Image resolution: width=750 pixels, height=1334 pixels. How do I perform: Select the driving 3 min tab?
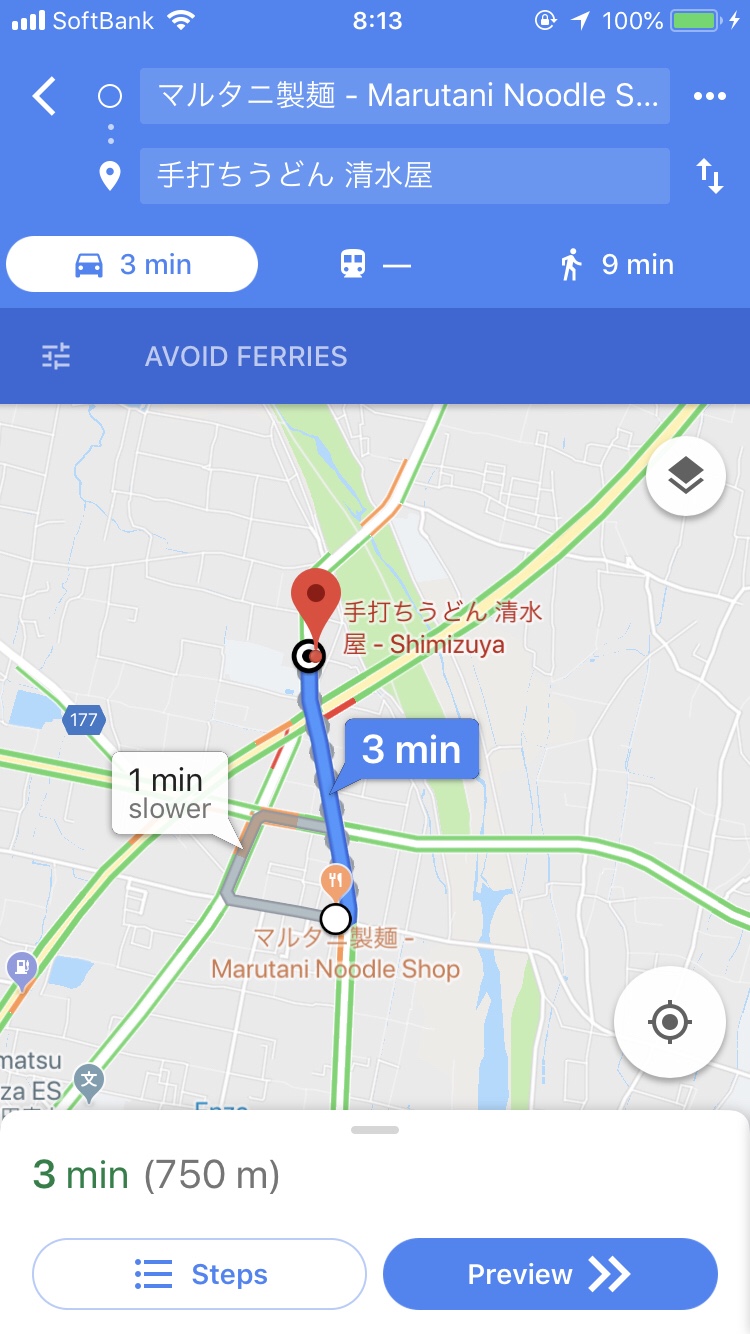point(132,264)
